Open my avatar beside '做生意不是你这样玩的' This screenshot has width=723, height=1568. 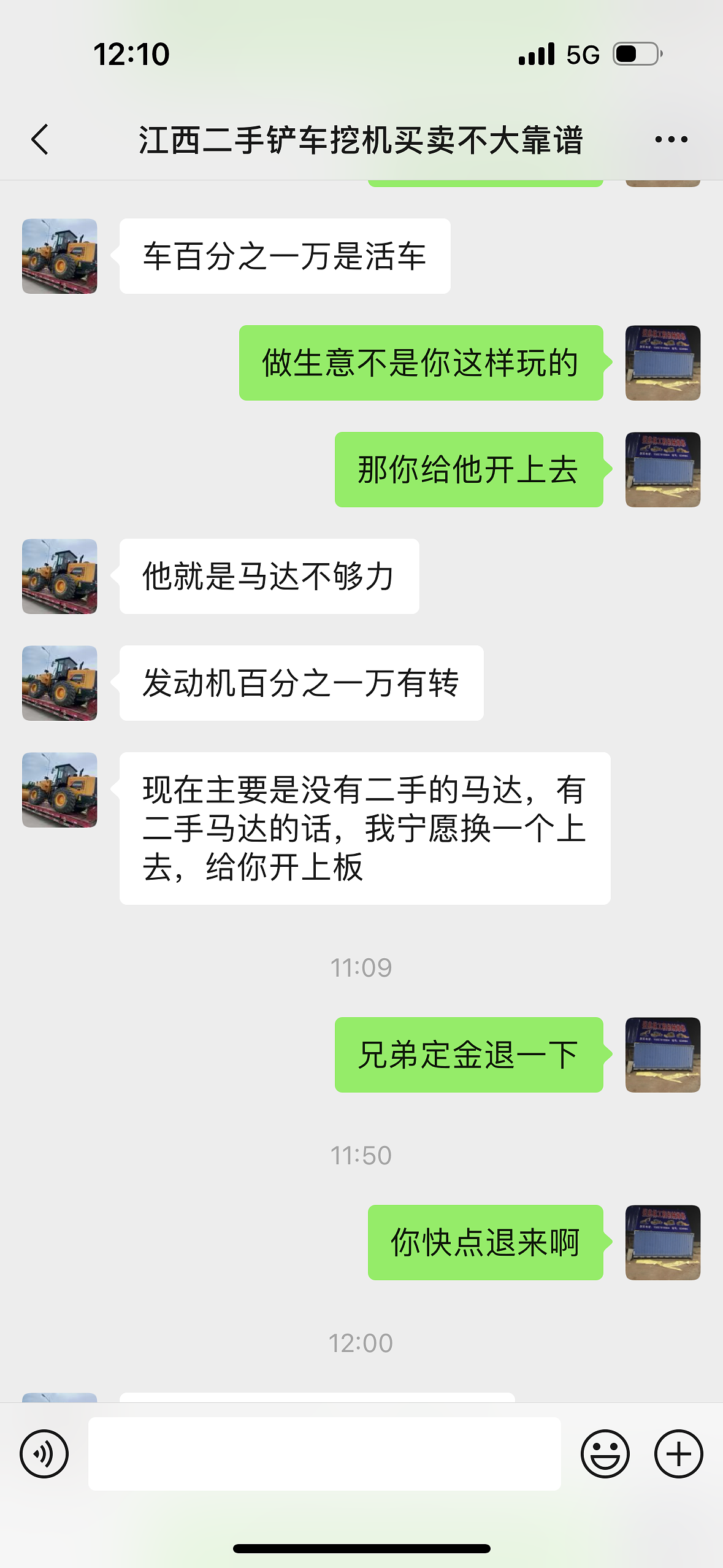coord(662,363)
